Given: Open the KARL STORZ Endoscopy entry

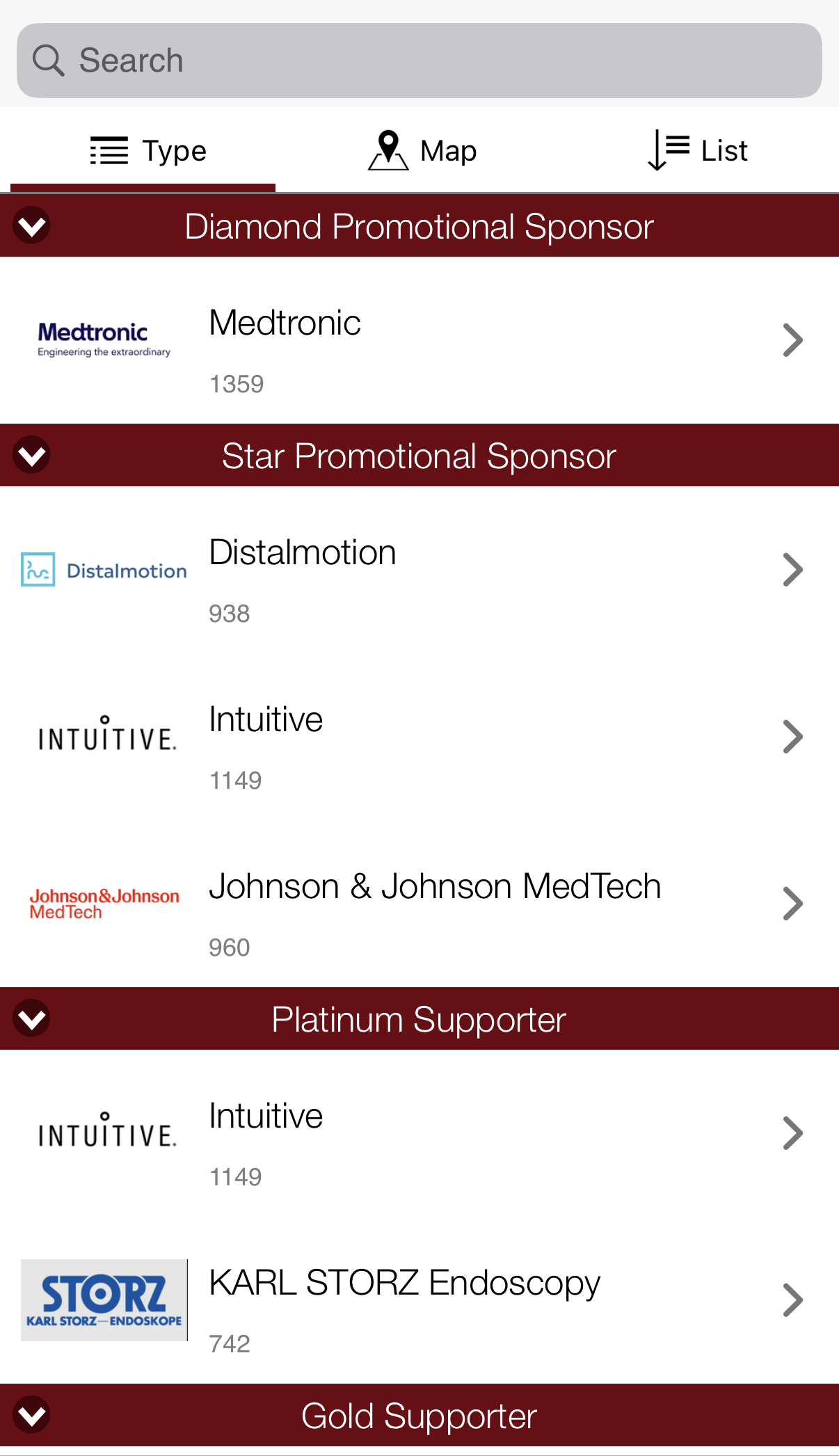Looking at the screenshot, I should pyautogui.click(x=419, y=1300).
